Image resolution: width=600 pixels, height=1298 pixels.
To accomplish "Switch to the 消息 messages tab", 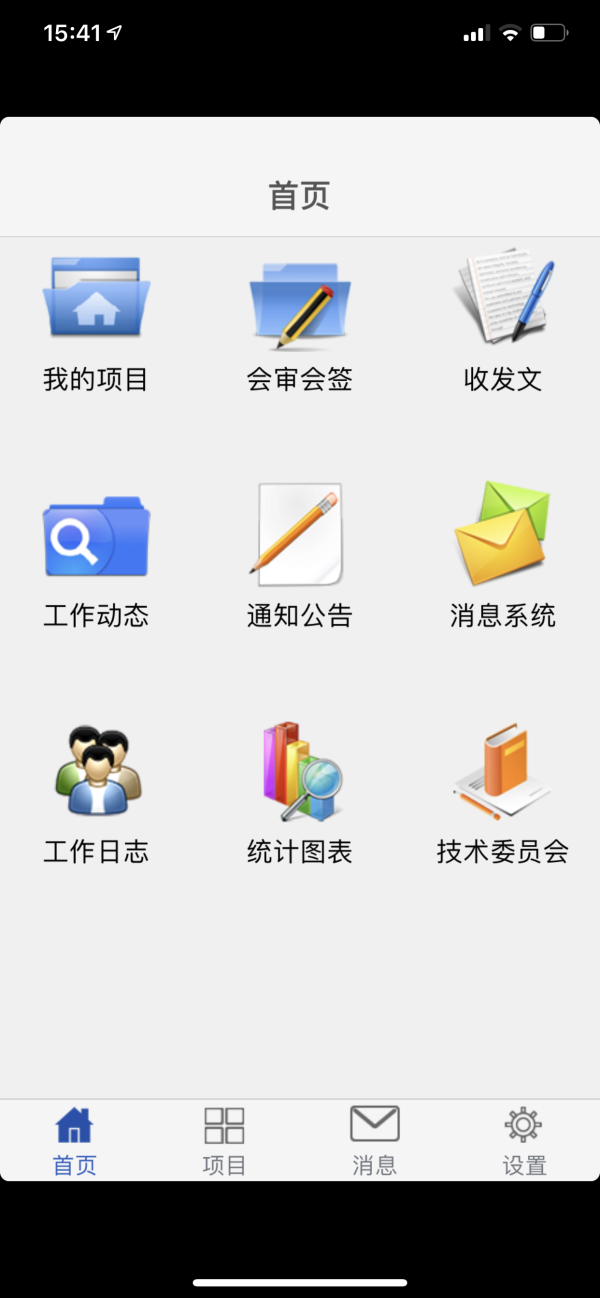I will (x=375, y=1140).
